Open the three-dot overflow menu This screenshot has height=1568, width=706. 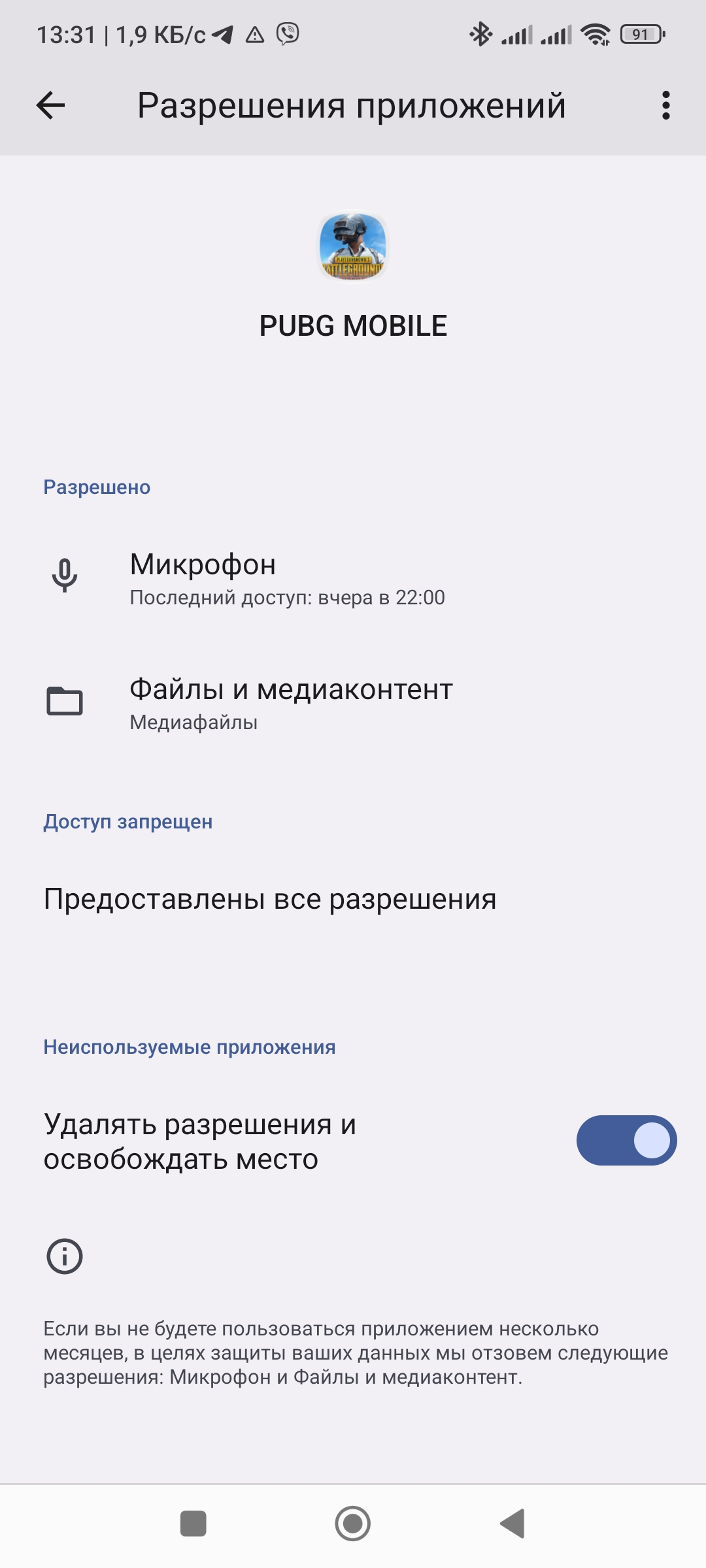(665, 105)
